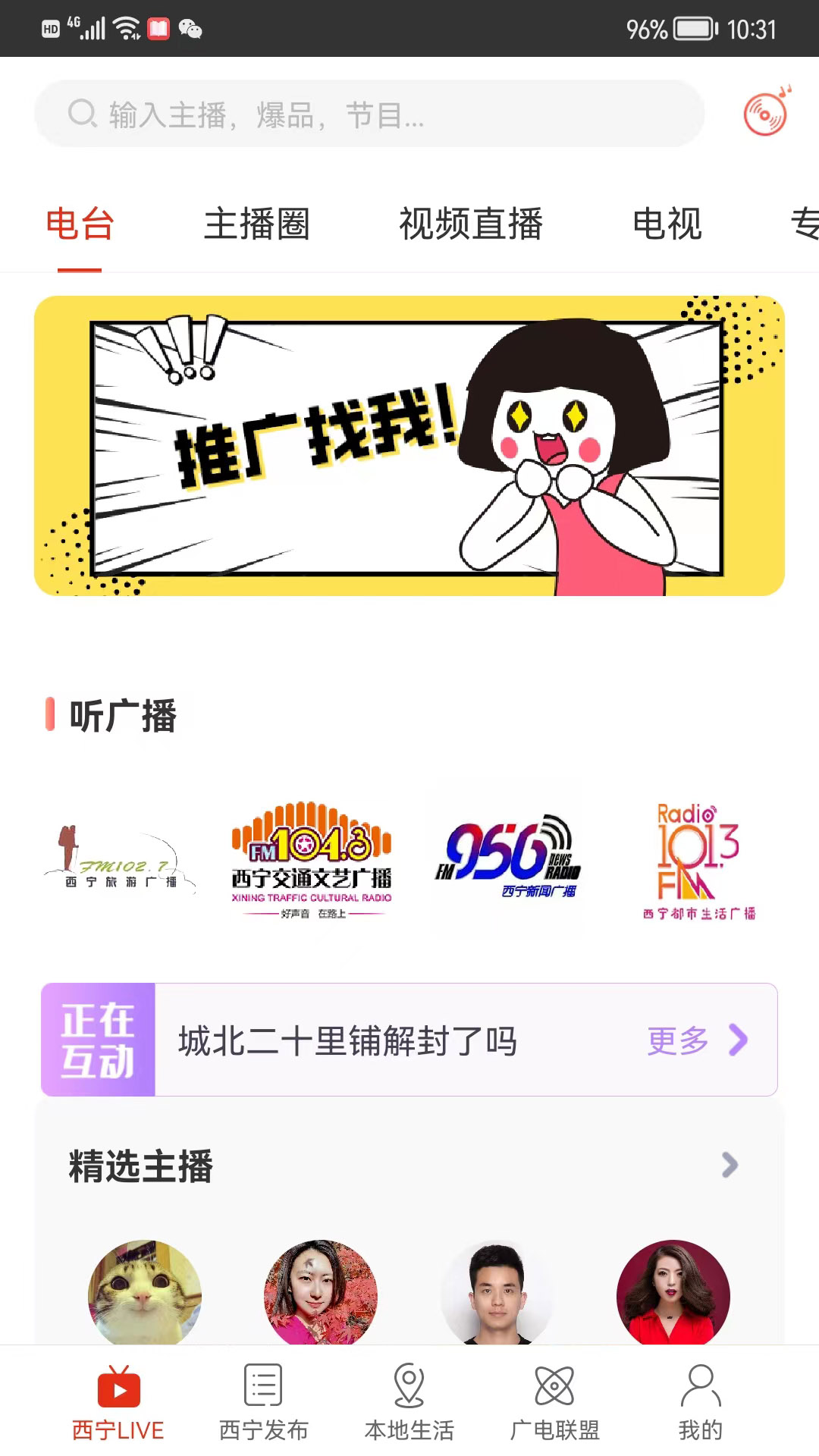The height and width of the screenshot is (1456, 819).
Task: Open the 城北二十里铺解封了吗 discussion
Action: point(347,1040)
